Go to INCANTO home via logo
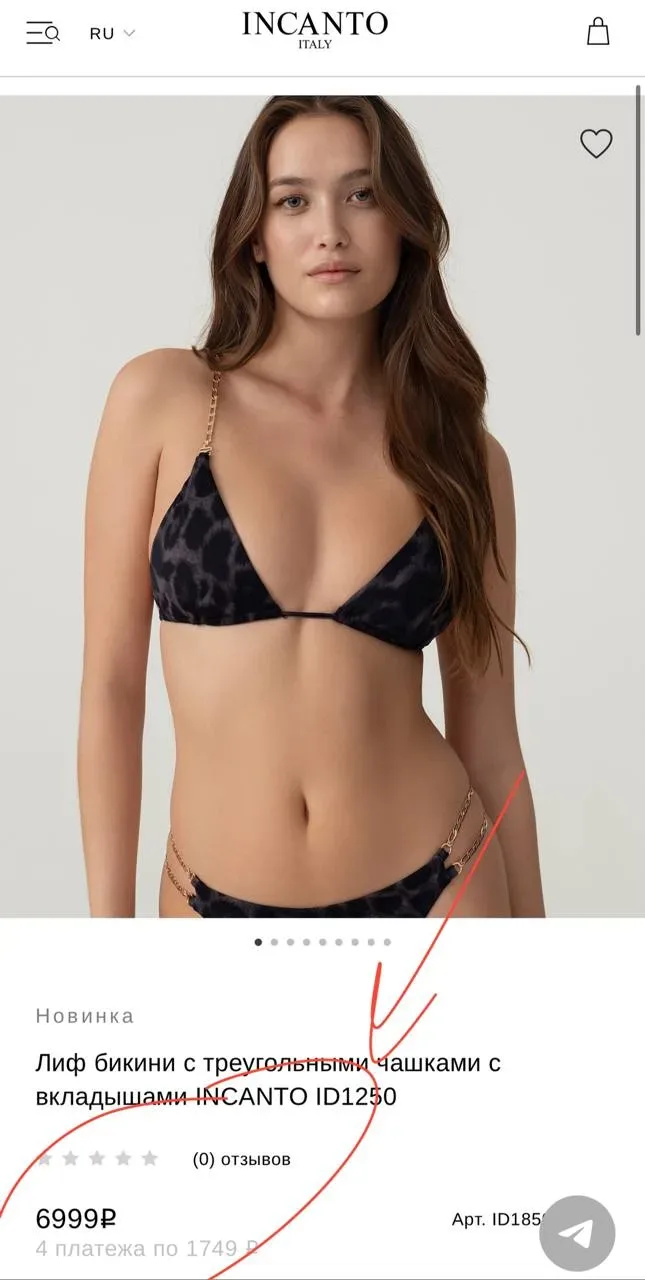 pyautogui.click(x=314, y=30)
